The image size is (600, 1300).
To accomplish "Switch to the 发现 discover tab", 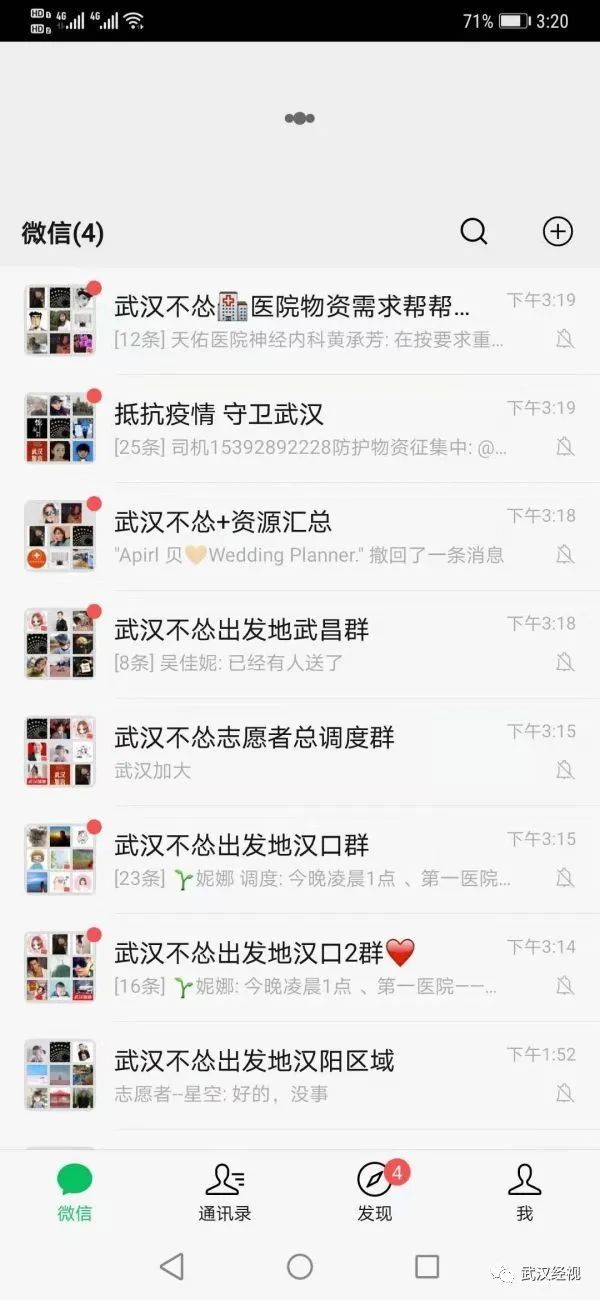I will [375, 1192].
